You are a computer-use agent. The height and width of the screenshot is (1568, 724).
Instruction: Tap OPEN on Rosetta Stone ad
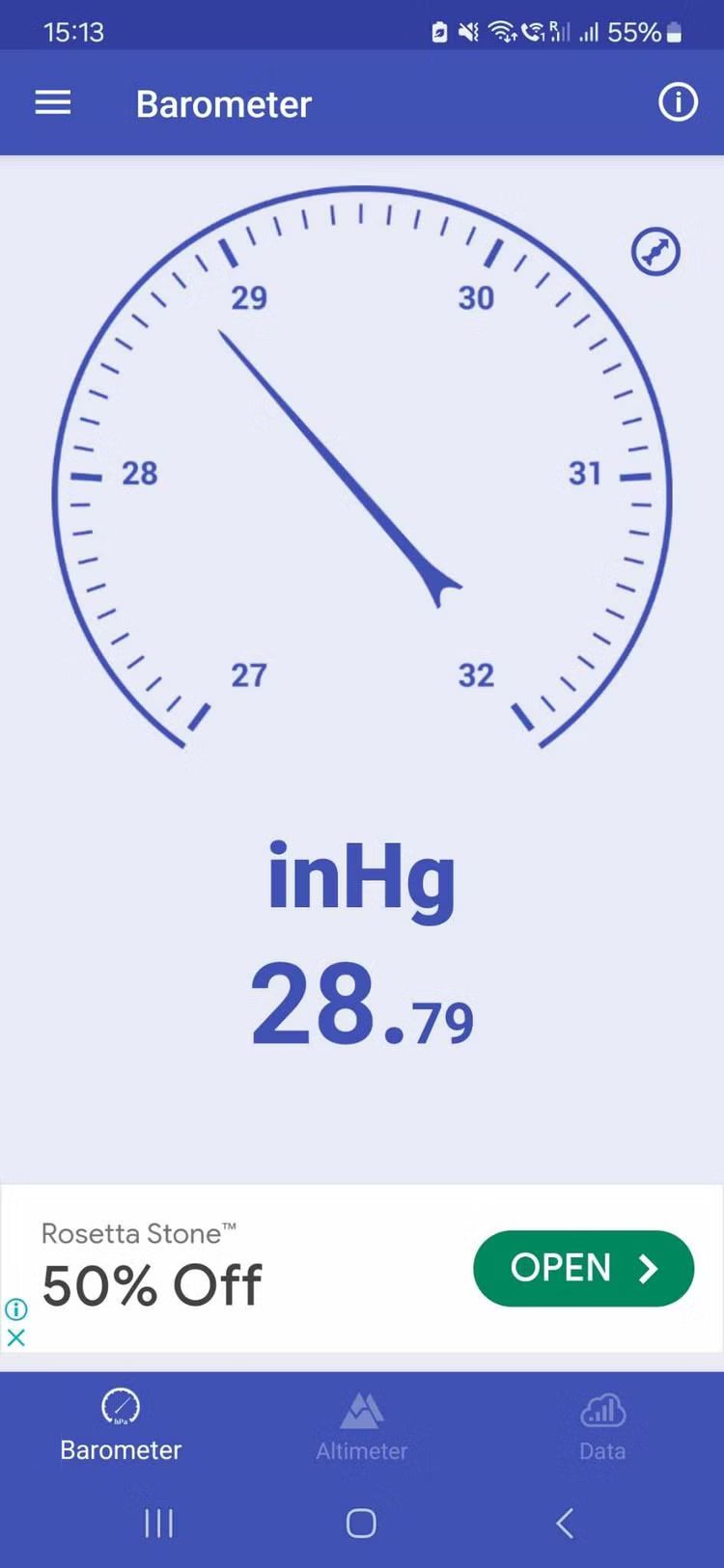click(583, 1268)
